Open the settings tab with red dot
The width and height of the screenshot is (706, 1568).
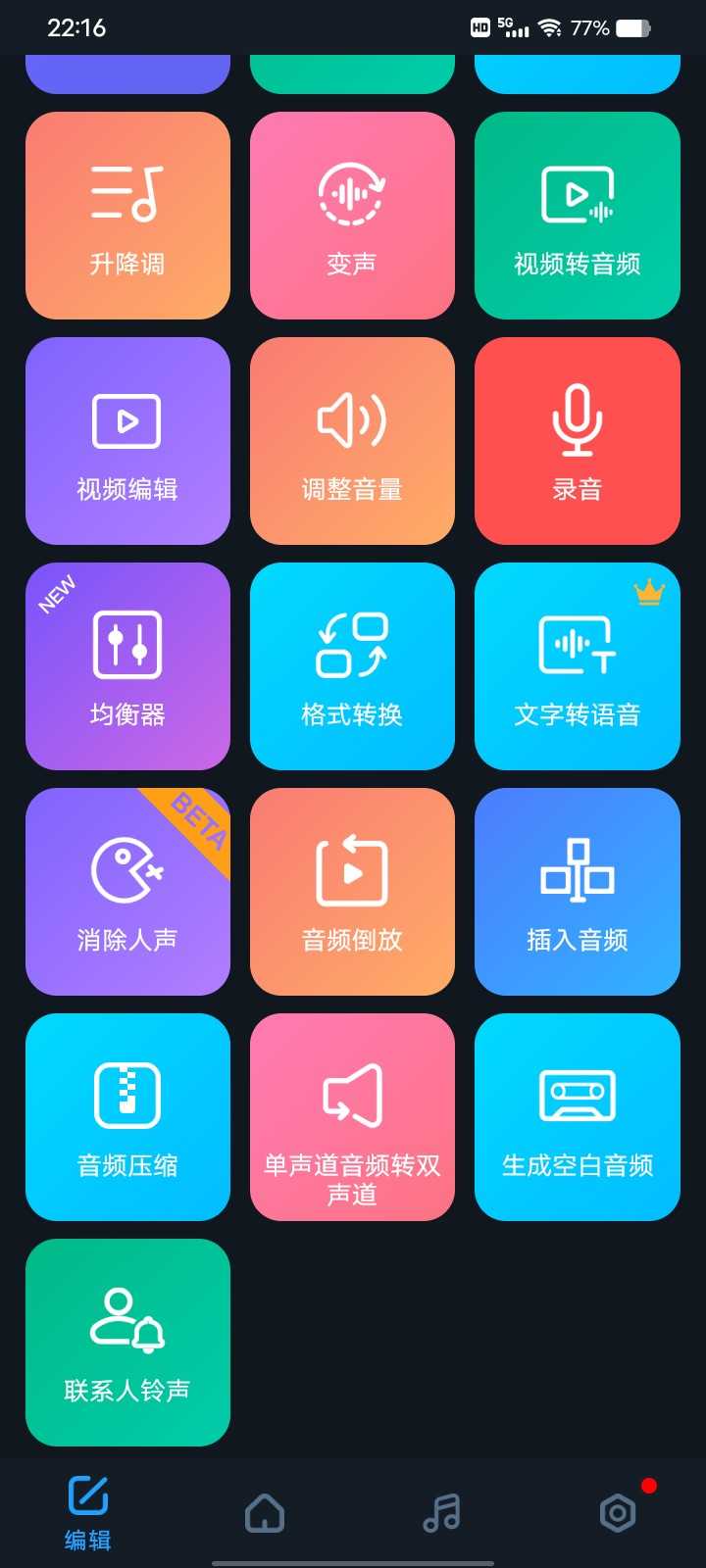pos(618,1512)
